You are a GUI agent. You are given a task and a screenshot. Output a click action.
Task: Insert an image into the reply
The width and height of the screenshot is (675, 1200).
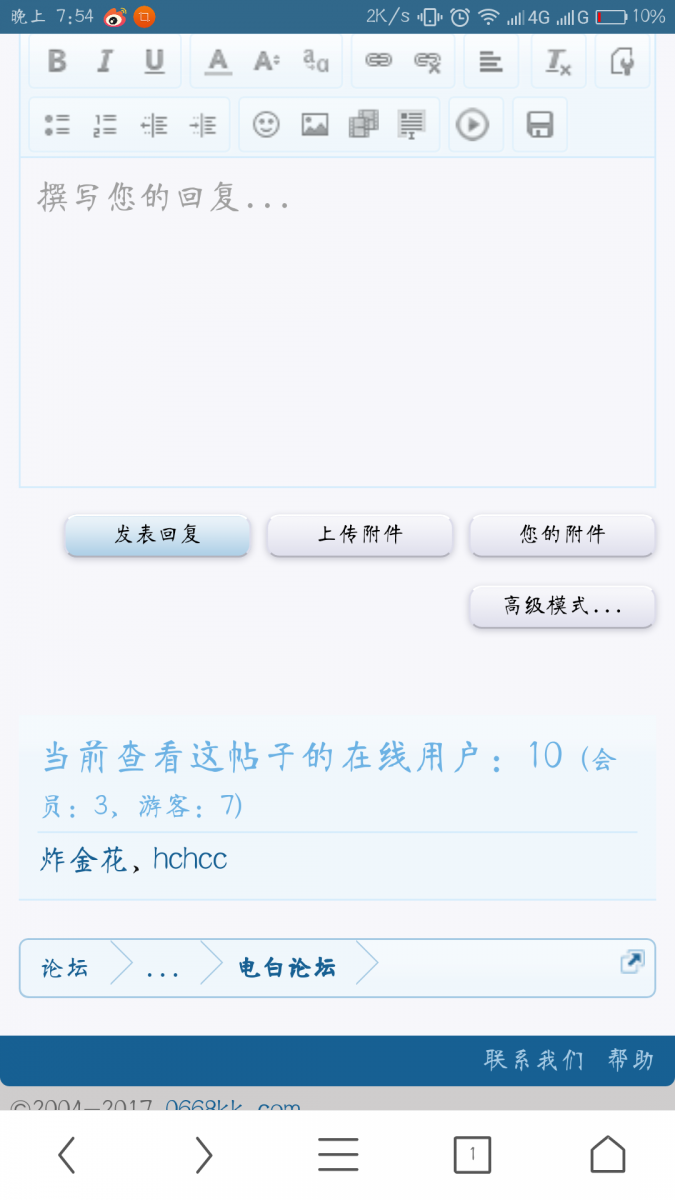(315, 125)
